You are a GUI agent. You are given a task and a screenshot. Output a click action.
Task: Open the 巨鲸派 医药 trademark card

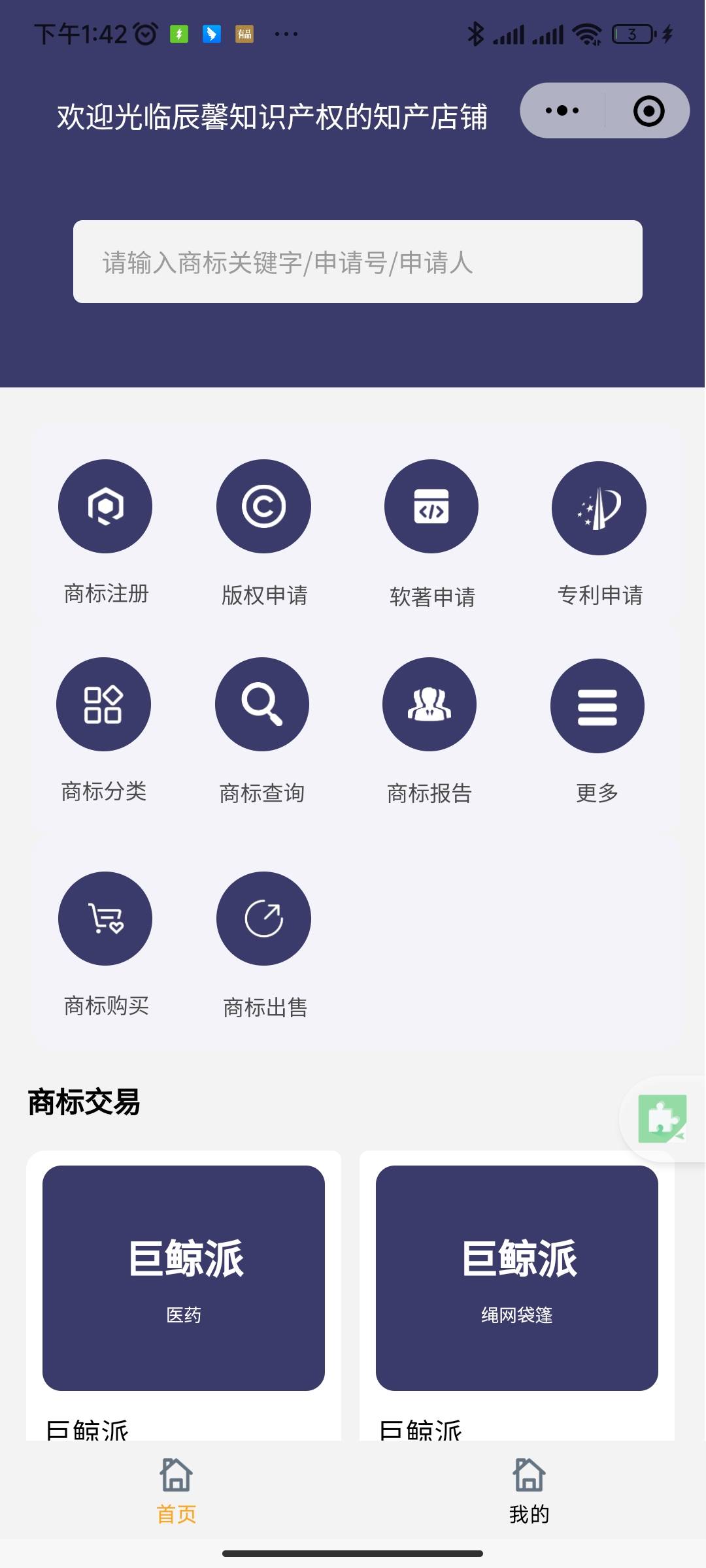184,1278
